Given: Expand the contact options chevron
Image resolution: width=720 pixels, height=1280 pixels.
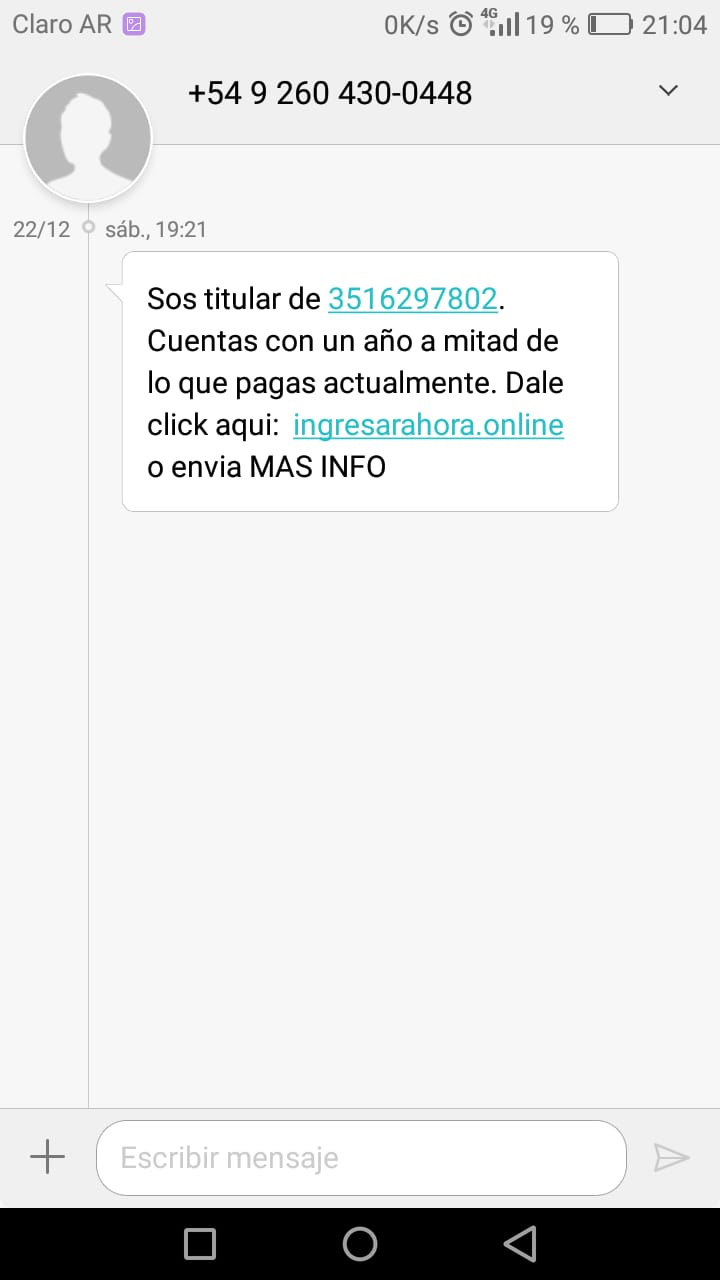Looking at the screenshot, I should (x=668, y=91).
